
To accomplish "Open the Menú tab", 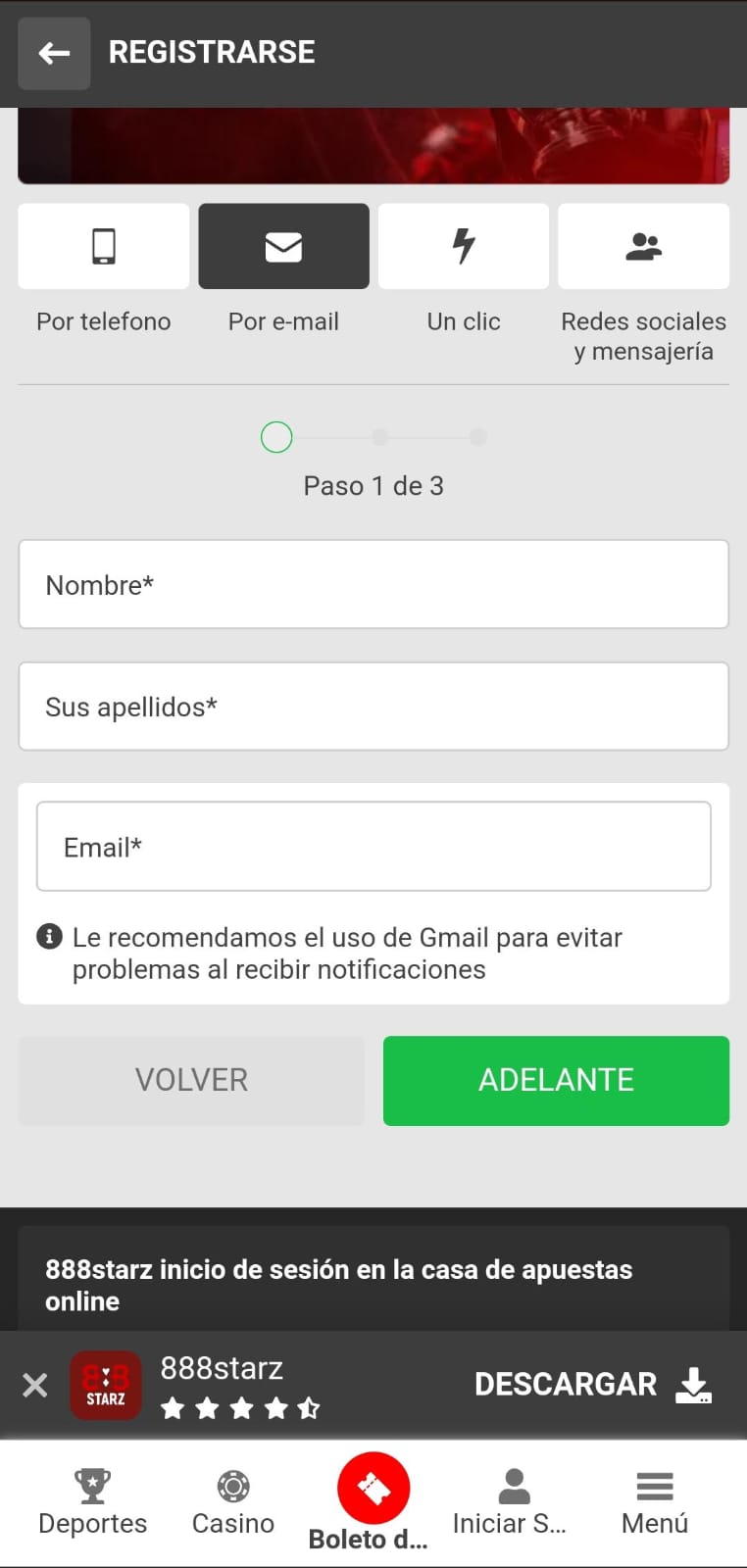I will point(654,1501).
